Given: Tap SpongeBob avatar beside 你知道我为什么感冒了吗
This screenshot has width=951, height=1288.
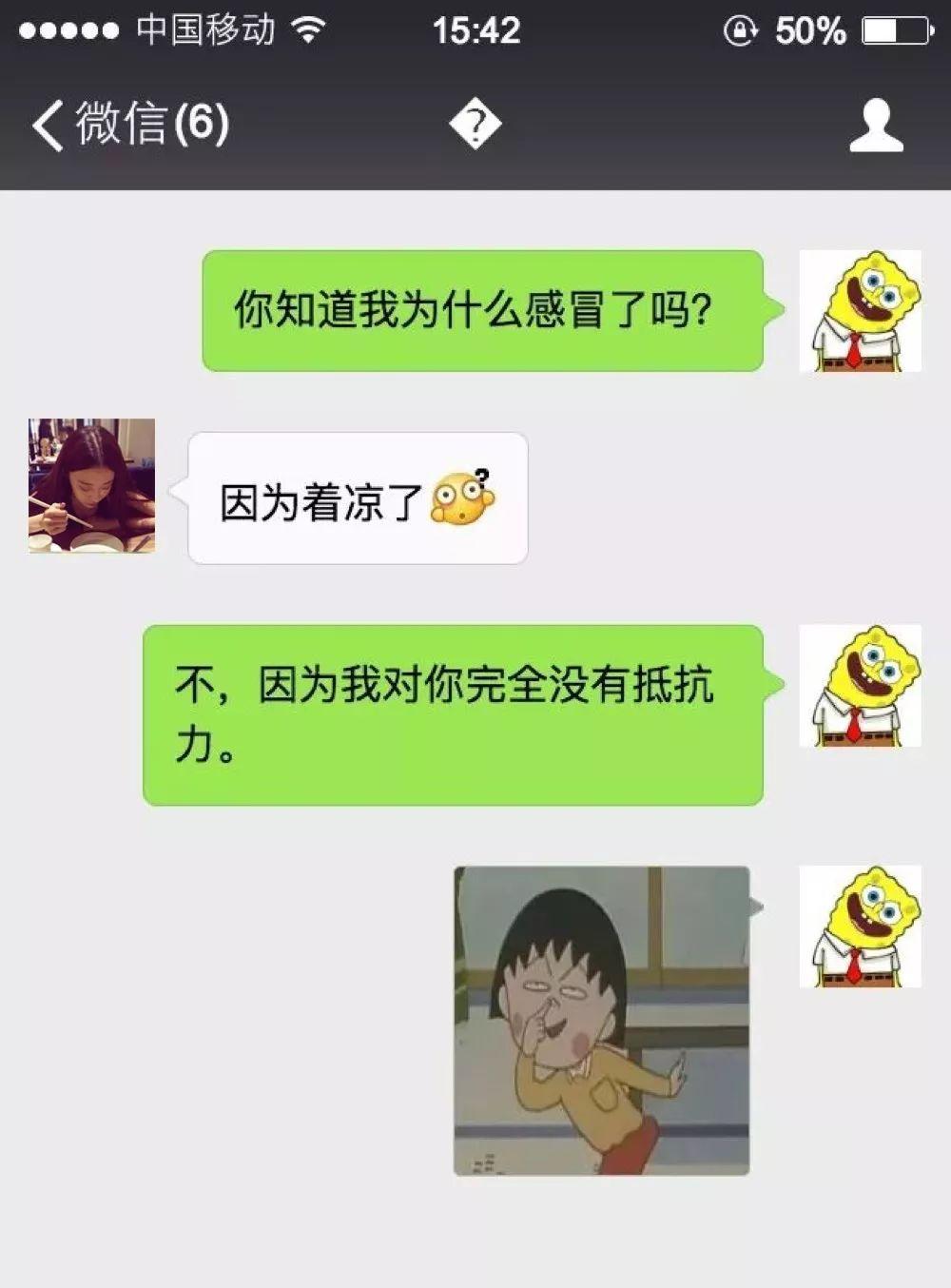Looking at the screenshot, I should coord(860,311).
